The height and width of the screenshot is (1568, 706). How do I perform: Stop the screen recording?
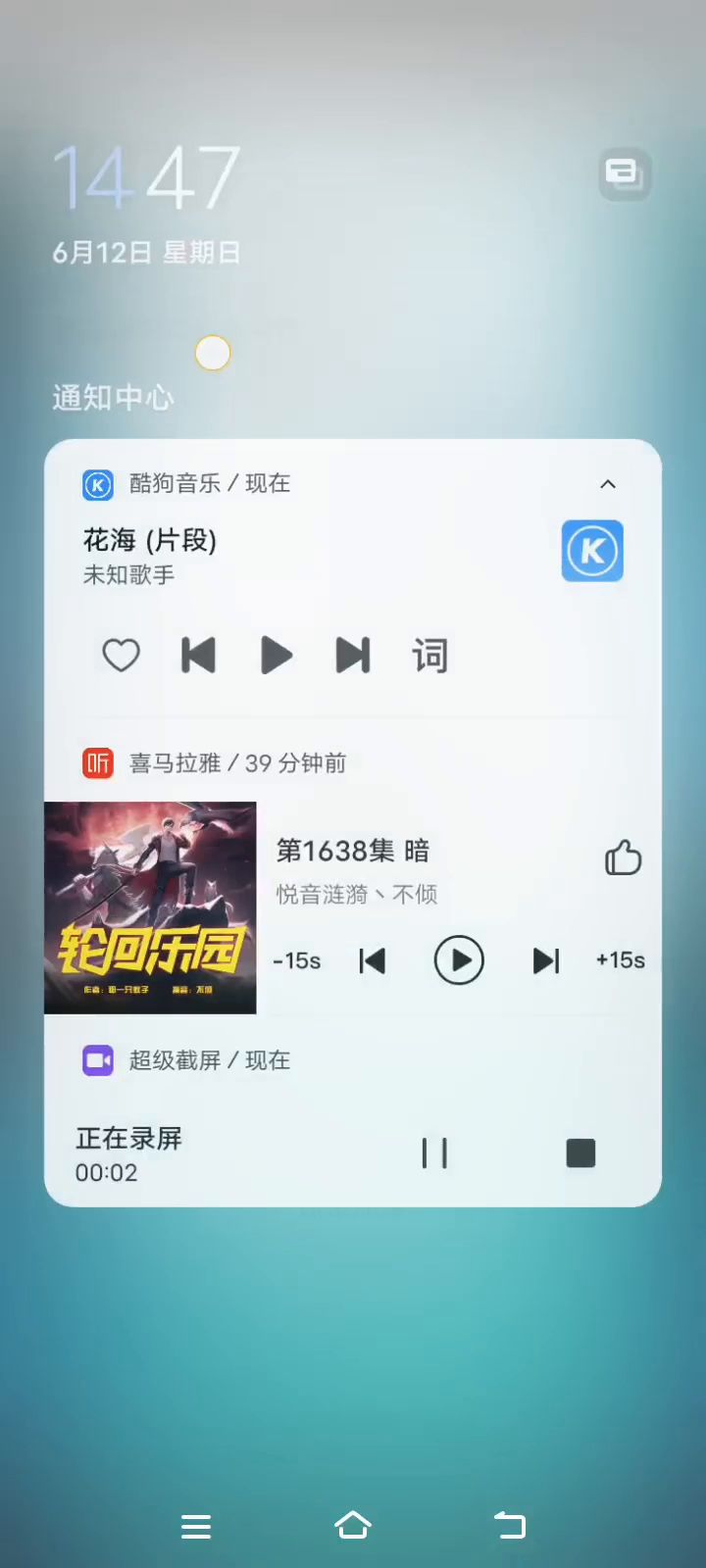580,1153
